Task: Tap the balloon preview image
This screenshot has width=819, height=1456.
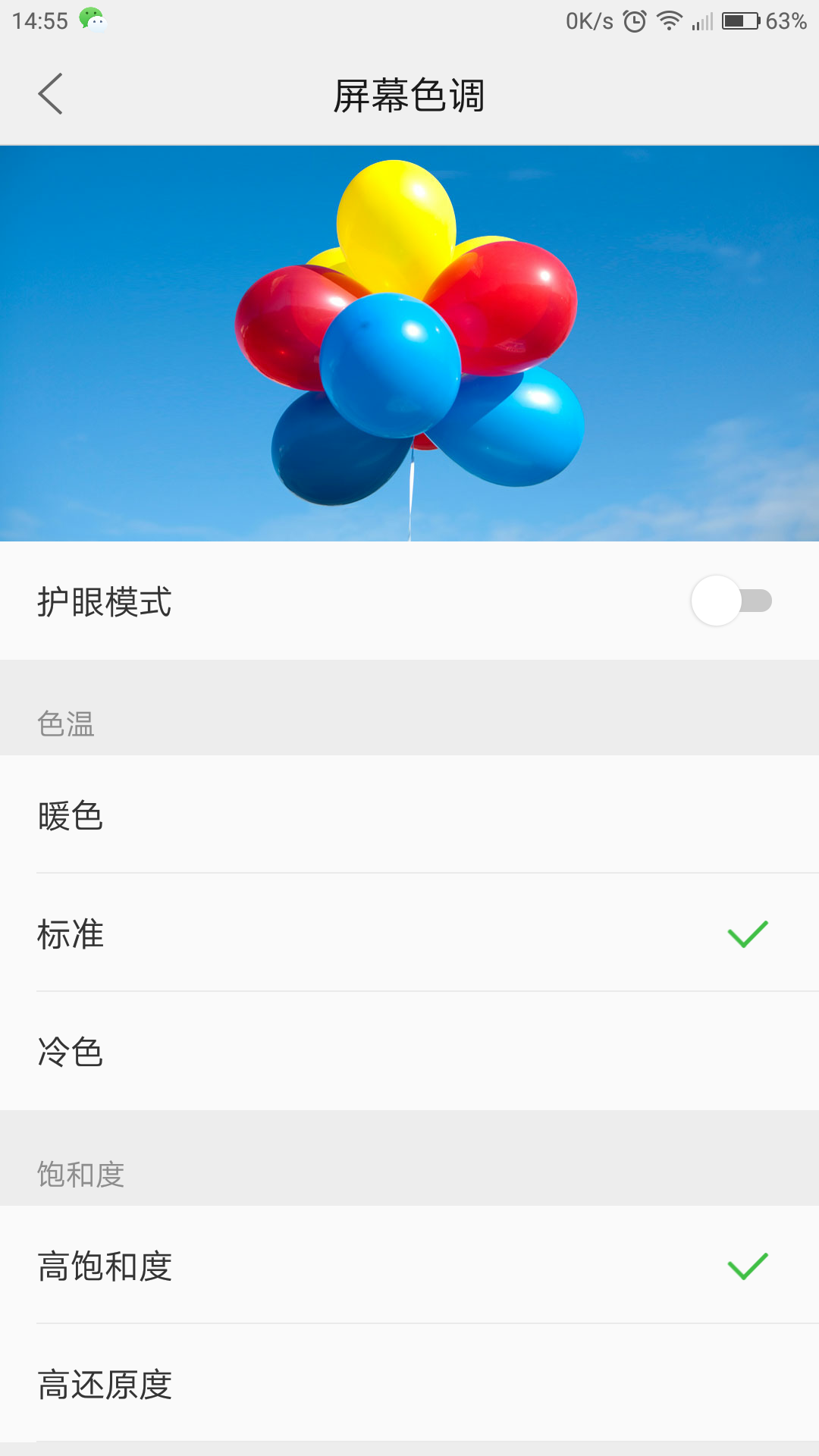Action: 409,340
